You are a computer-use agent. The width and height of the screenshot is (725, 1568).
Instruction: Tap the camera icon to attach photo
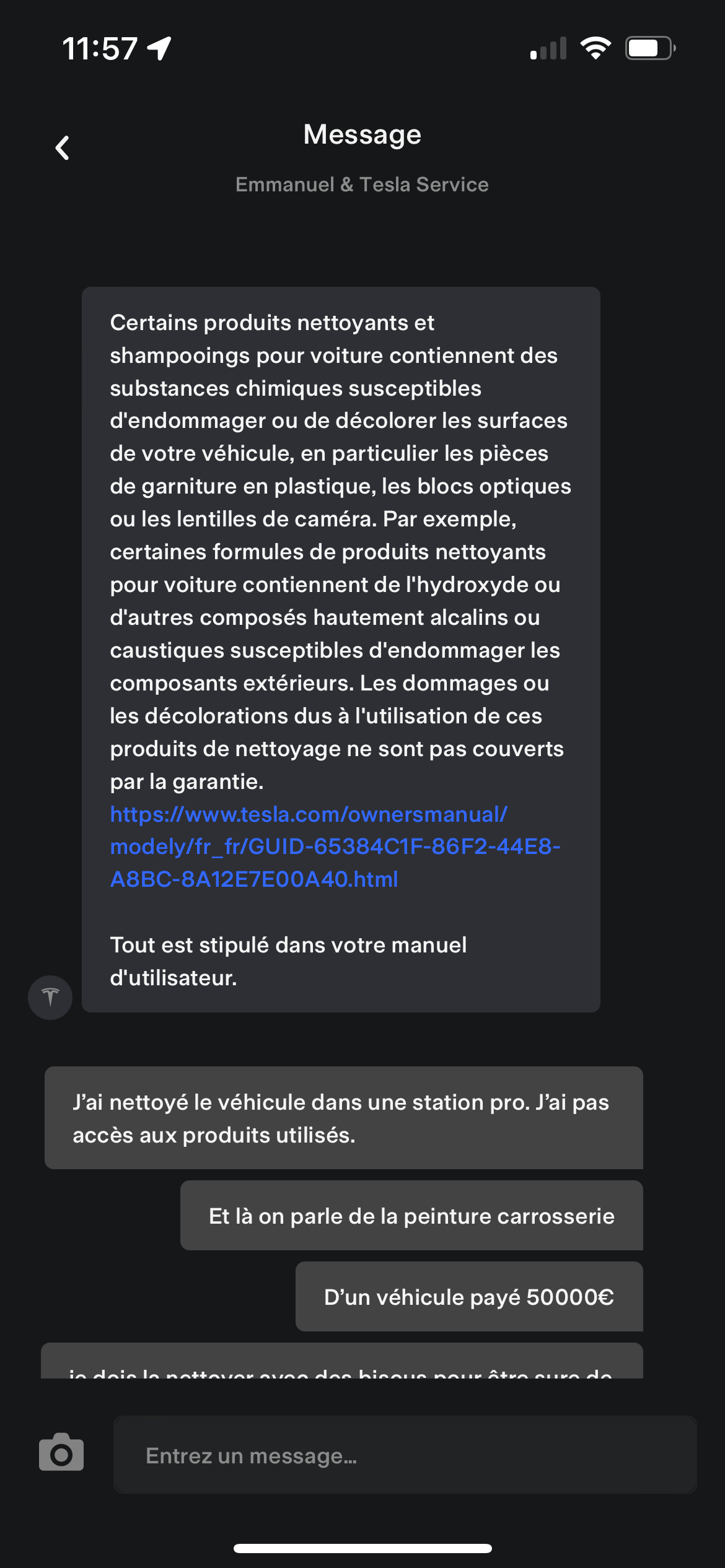tap(61, 1452)
